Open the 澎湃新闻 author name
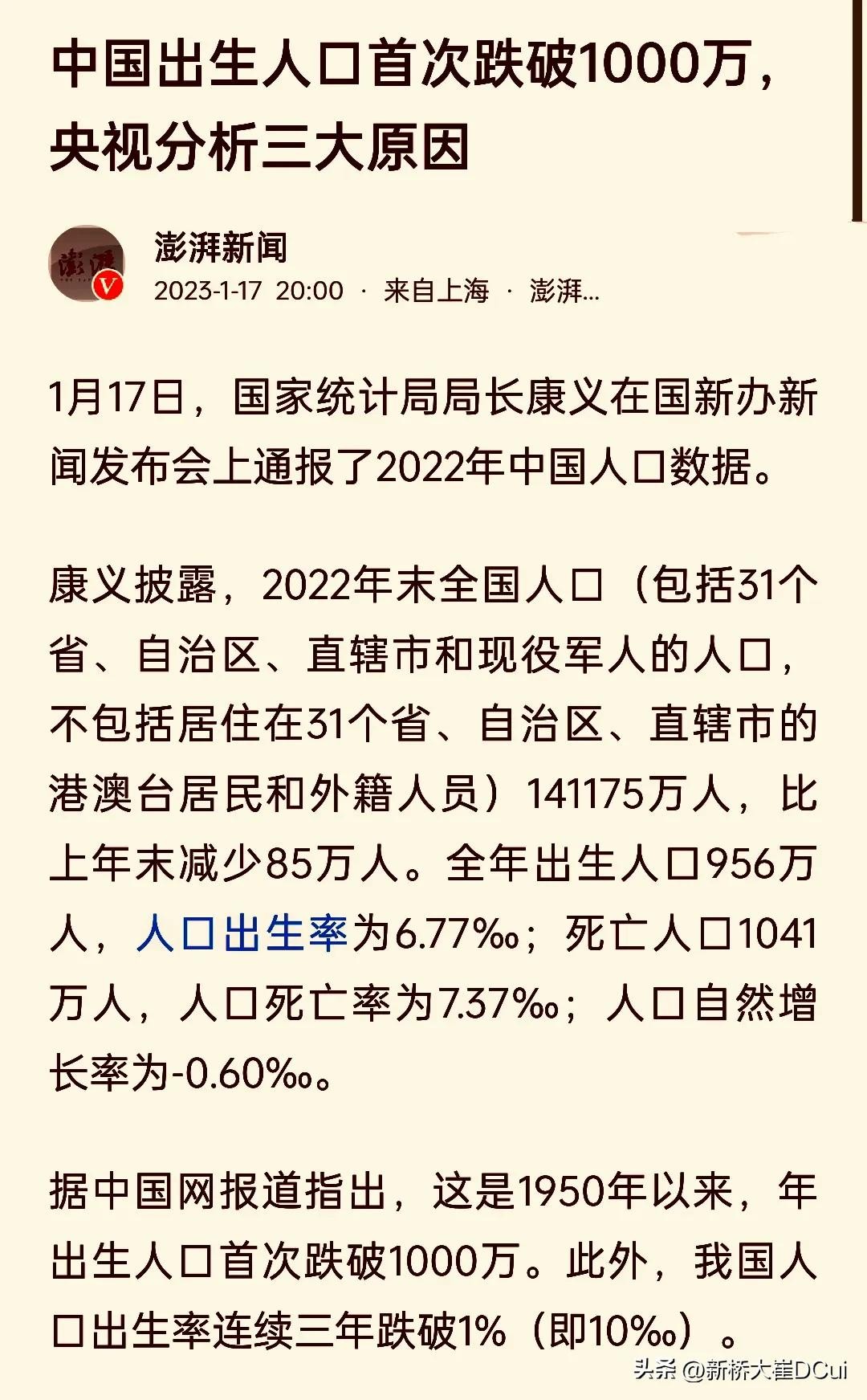Viewport: 867px width, 1400px height. [x=221, y=247]
